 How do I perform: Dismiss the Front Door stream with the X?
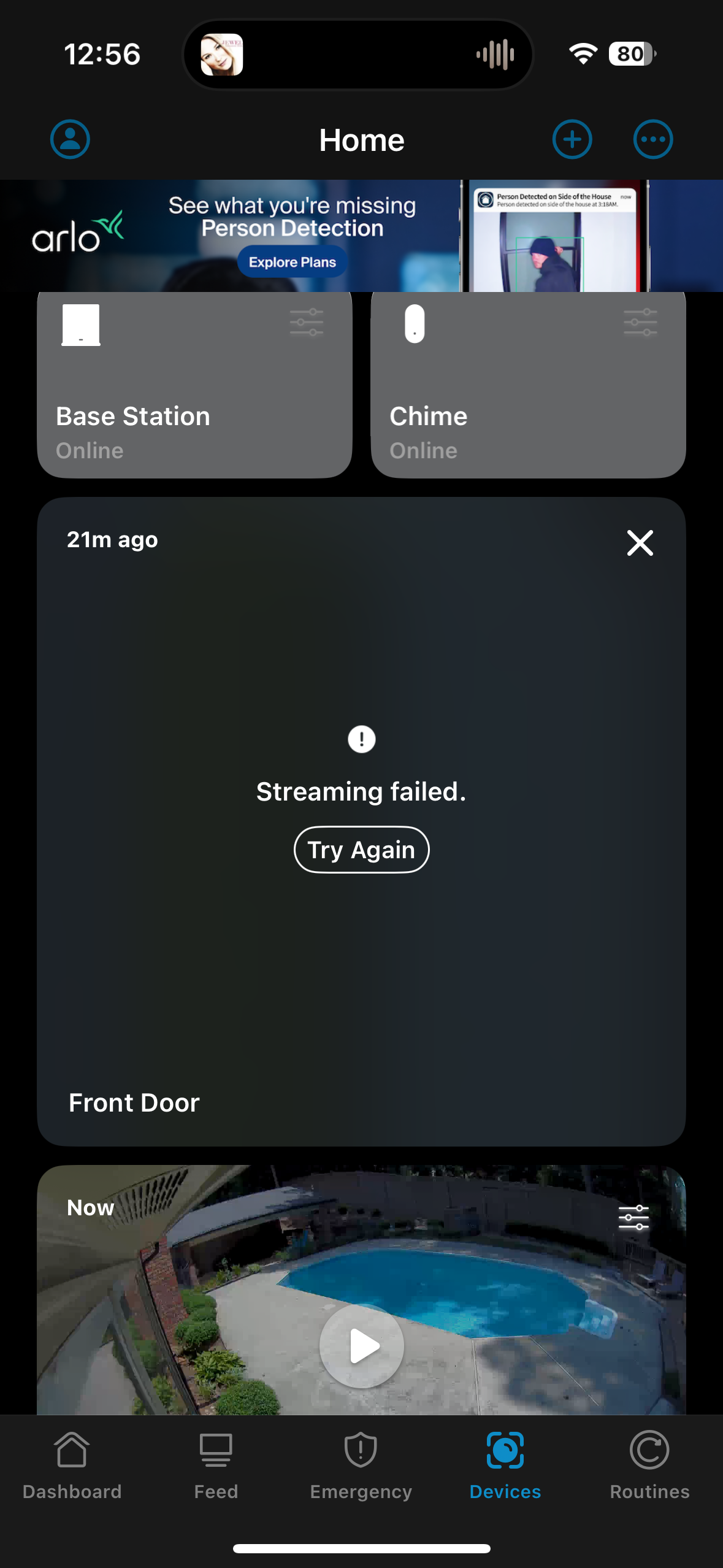(639, 542)
